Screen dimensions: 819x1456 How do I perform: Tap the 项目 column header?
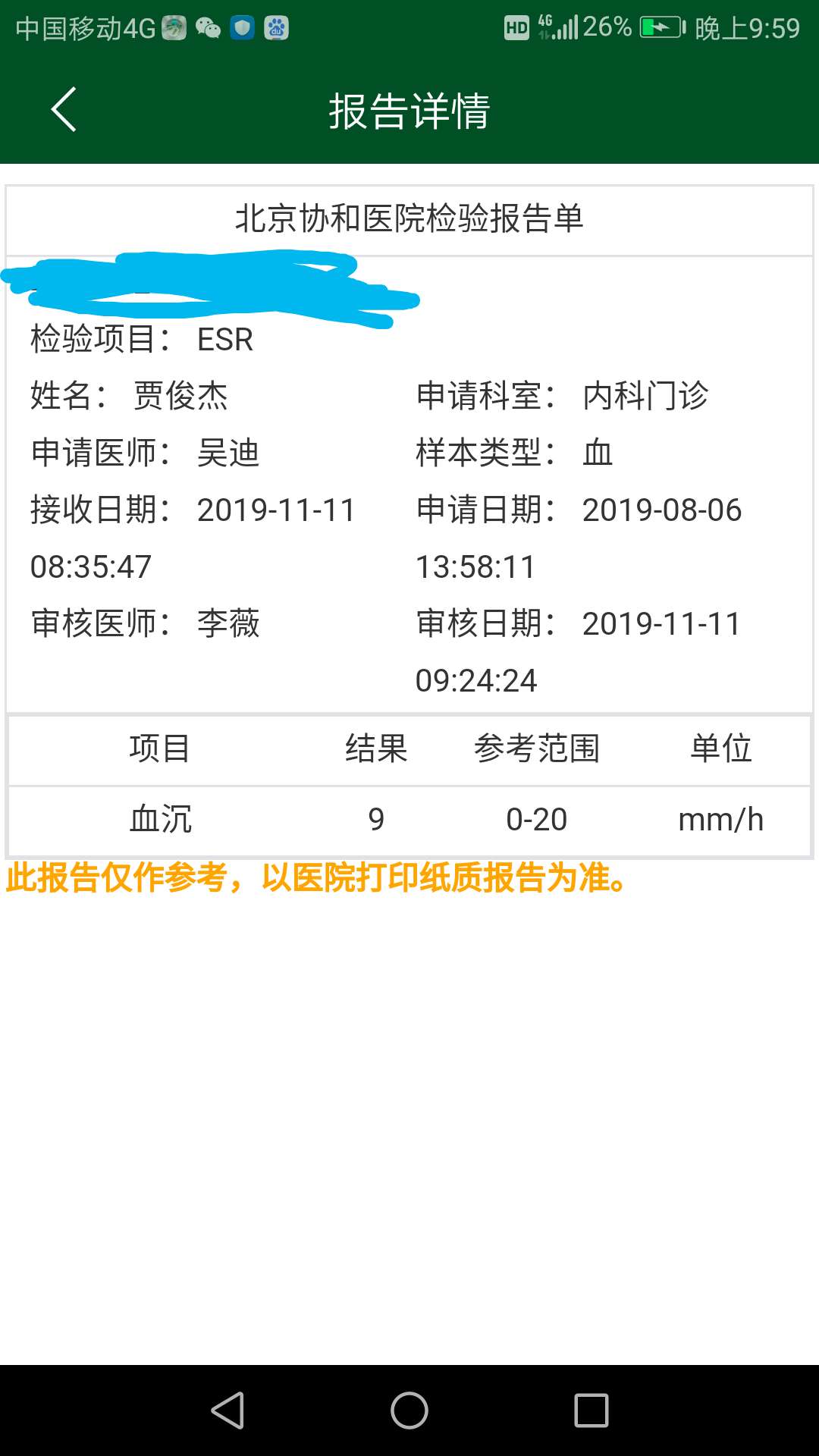click(x=158, y=749)
